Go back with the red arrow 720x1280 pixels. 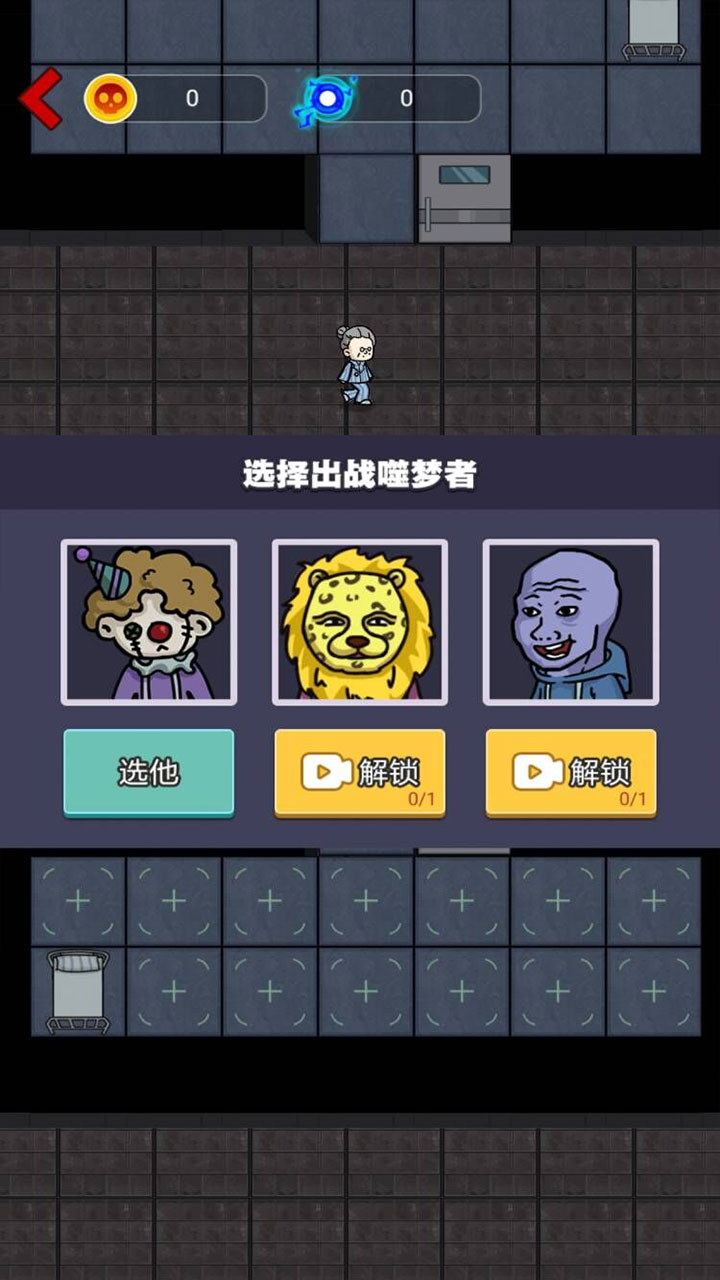(41, 98)
